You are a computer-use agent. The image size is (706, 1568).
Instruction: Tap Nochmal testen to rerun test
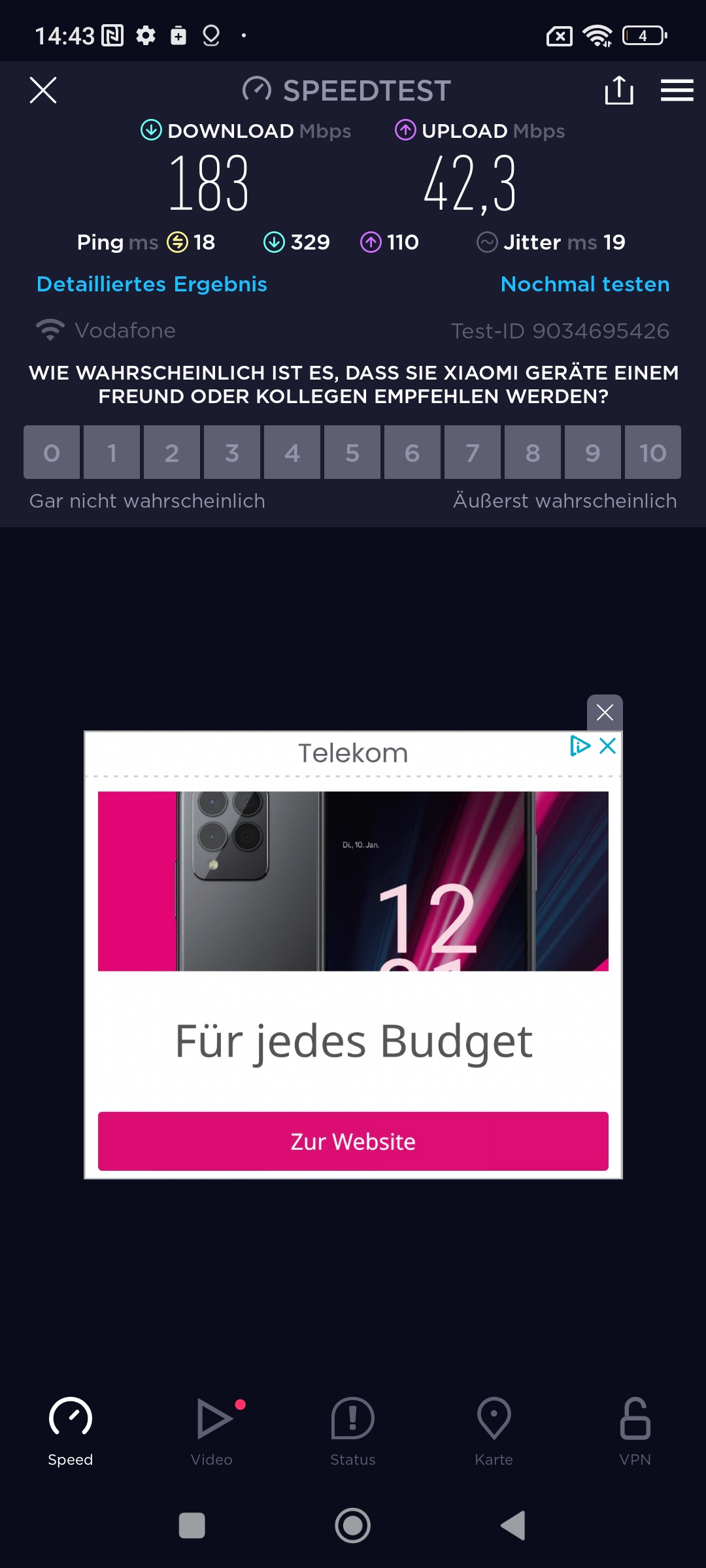pos(585,284)
